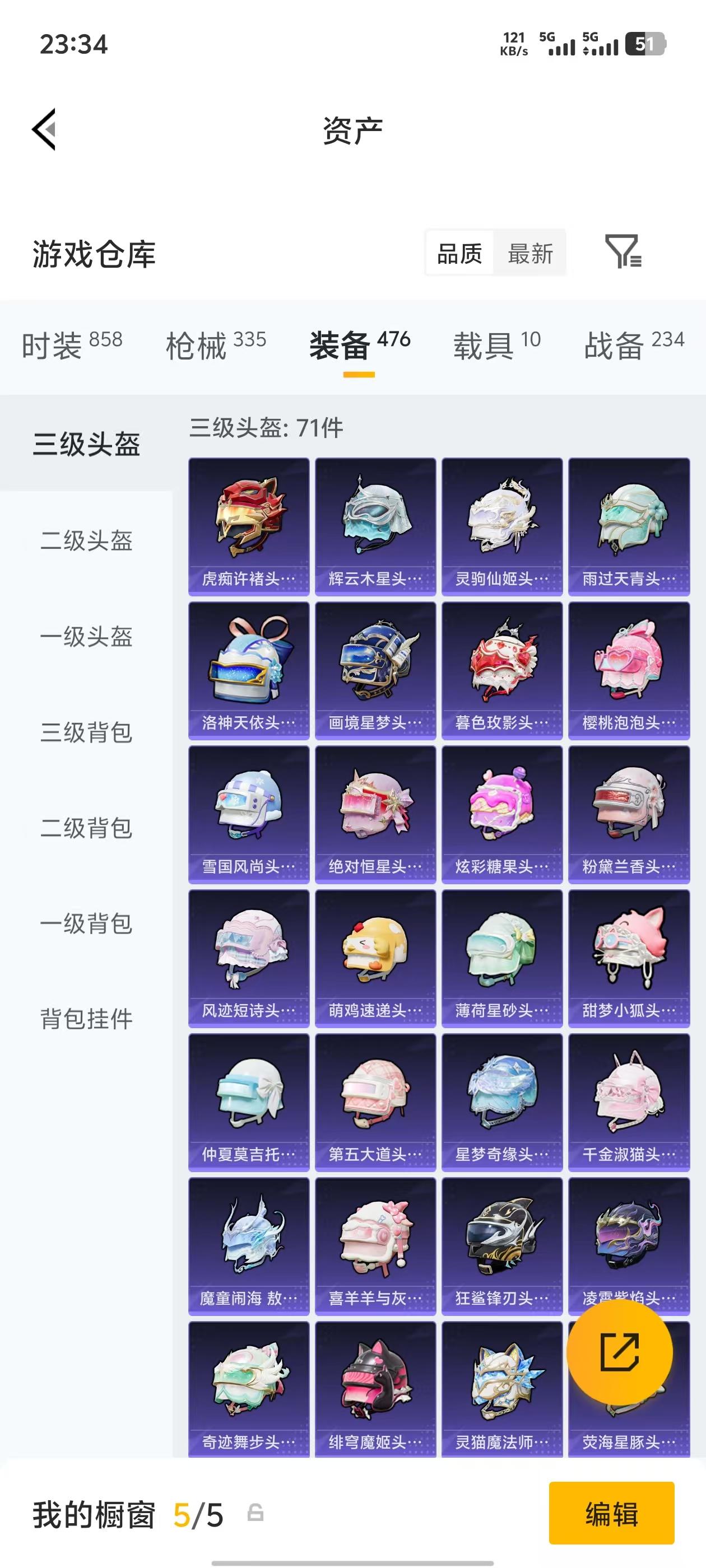Switch to the 载具 tab
Viewport: 706px width, 1568px height.
[496, 346]
